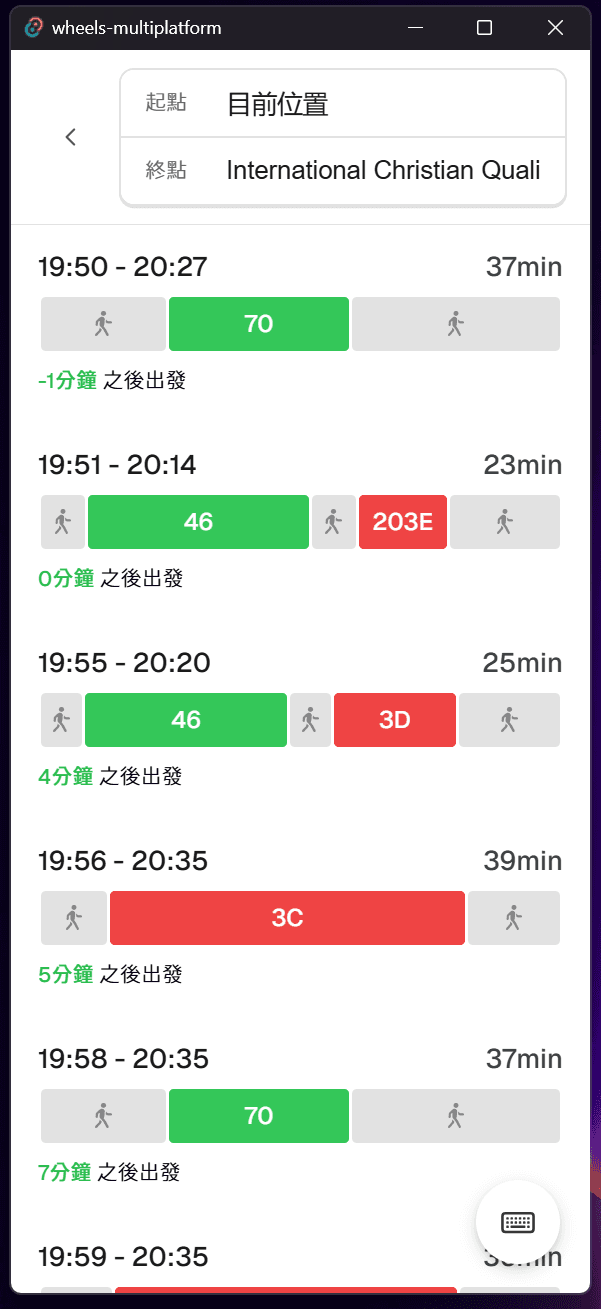601x1309 pixels.
Task: Maximize the app window
Action: point(485,28)
